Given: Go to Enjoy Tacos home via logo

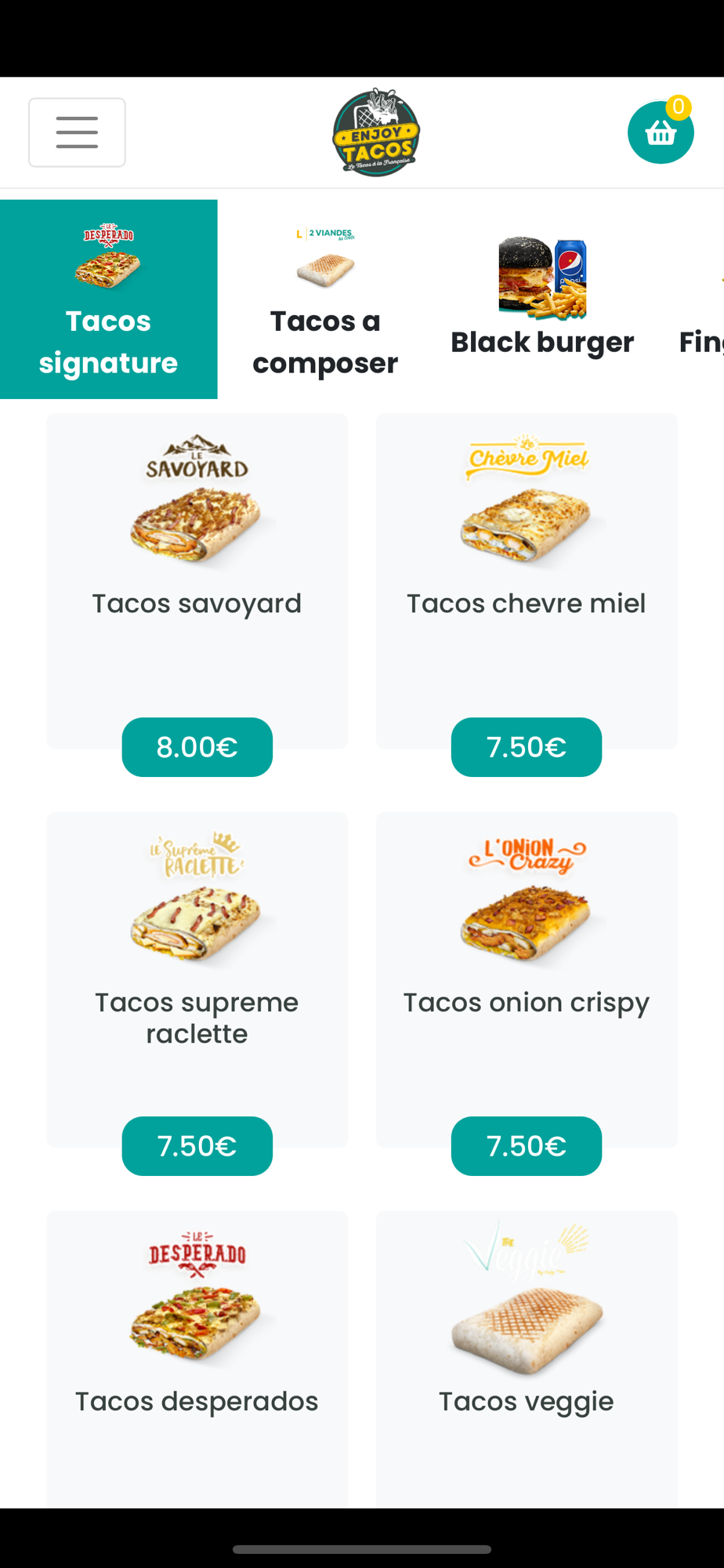Looking at the screenshot, I should point(376,132).
